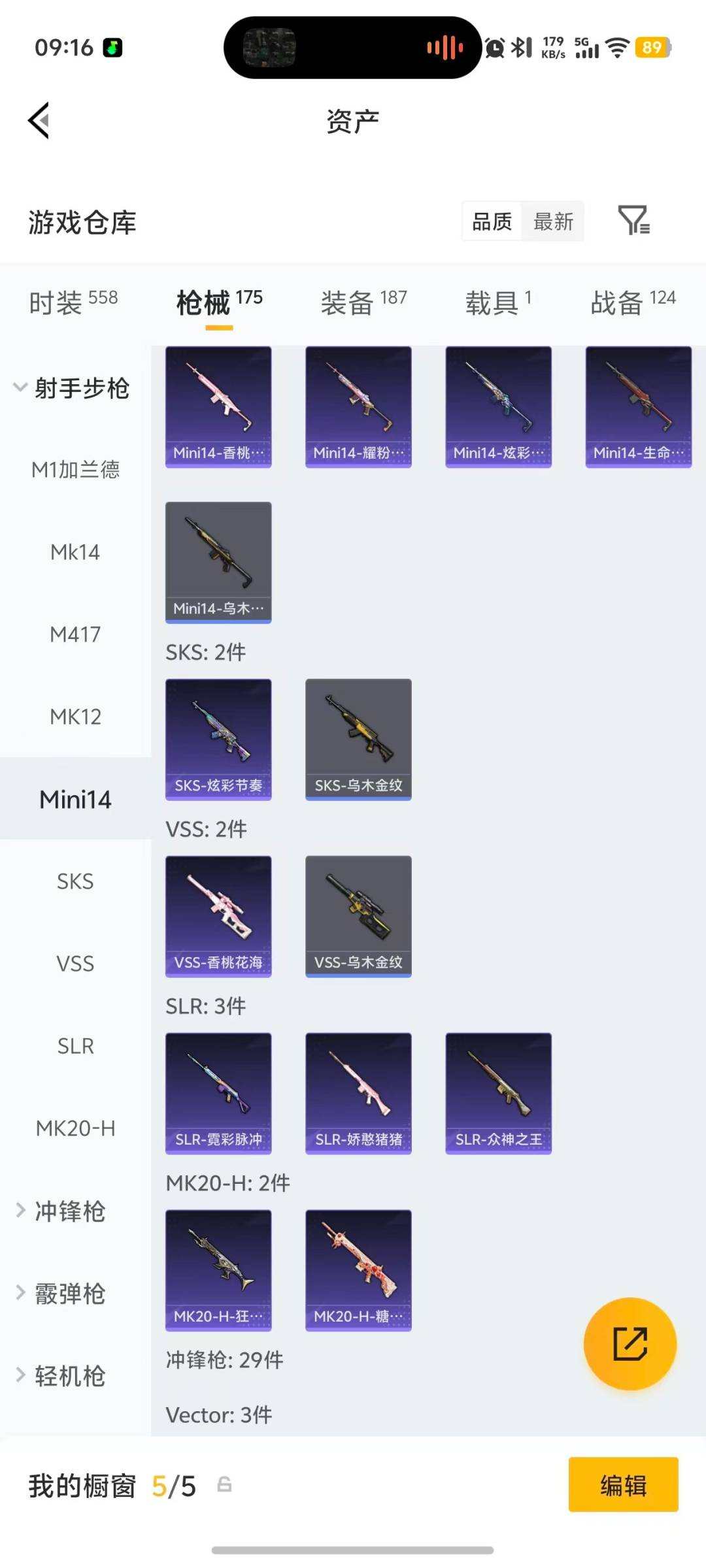The height and width of the screenshot is (1568, 706).
Task: Tap the orange share floating button
Action: [630, 1344]
